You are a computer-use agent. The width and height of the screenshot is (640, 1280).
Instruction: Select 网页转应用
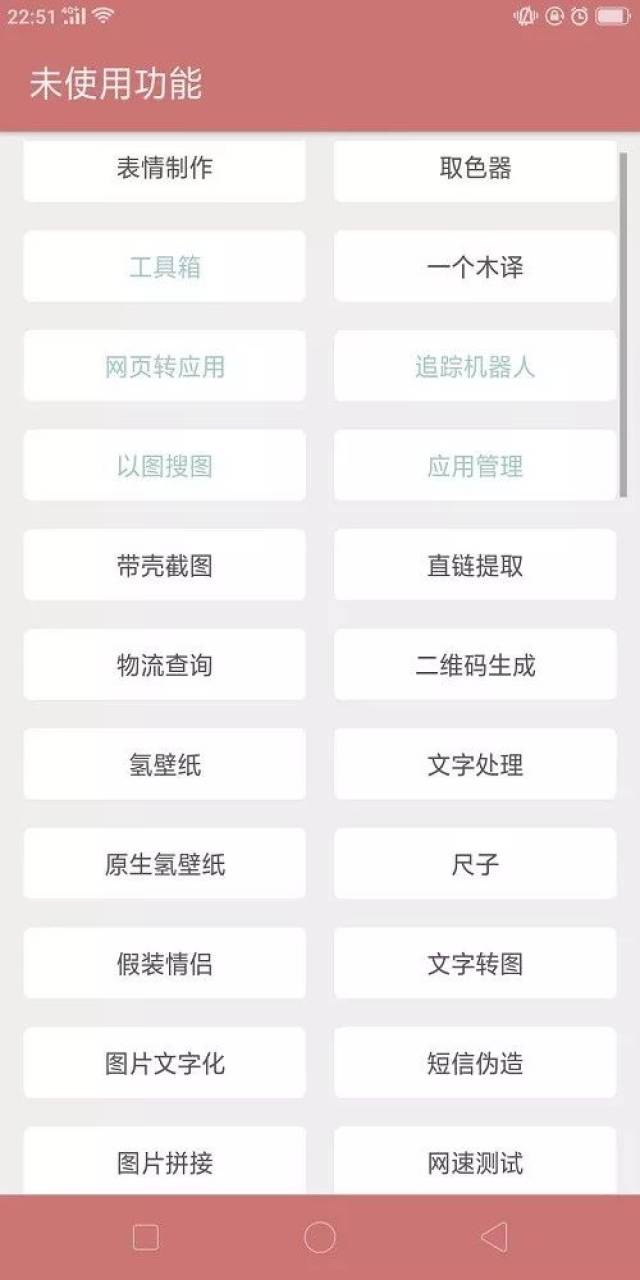(164, 367)
